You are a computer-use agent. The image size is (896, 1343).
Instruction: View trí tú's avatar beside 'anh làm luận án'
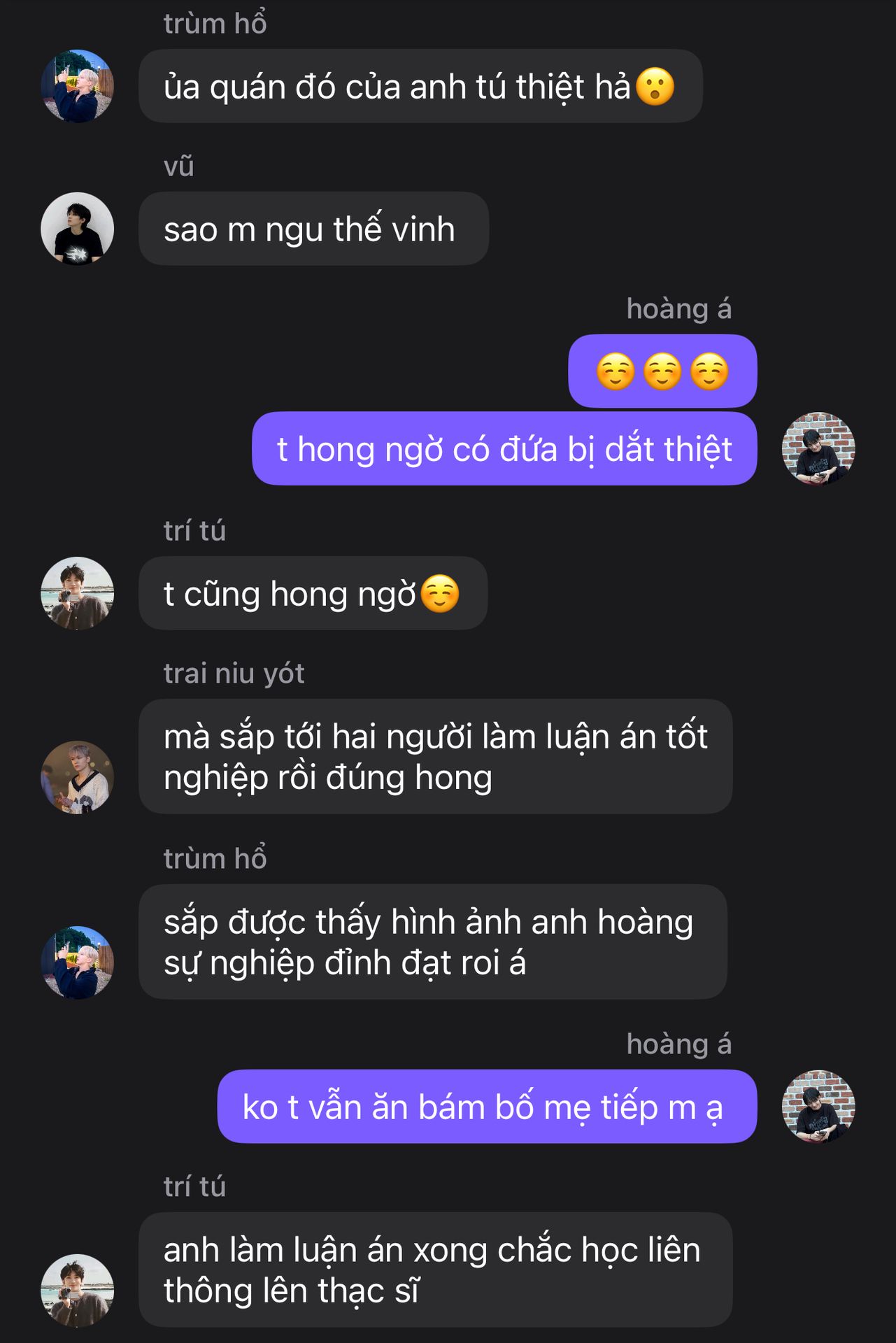pos(77,1290)
